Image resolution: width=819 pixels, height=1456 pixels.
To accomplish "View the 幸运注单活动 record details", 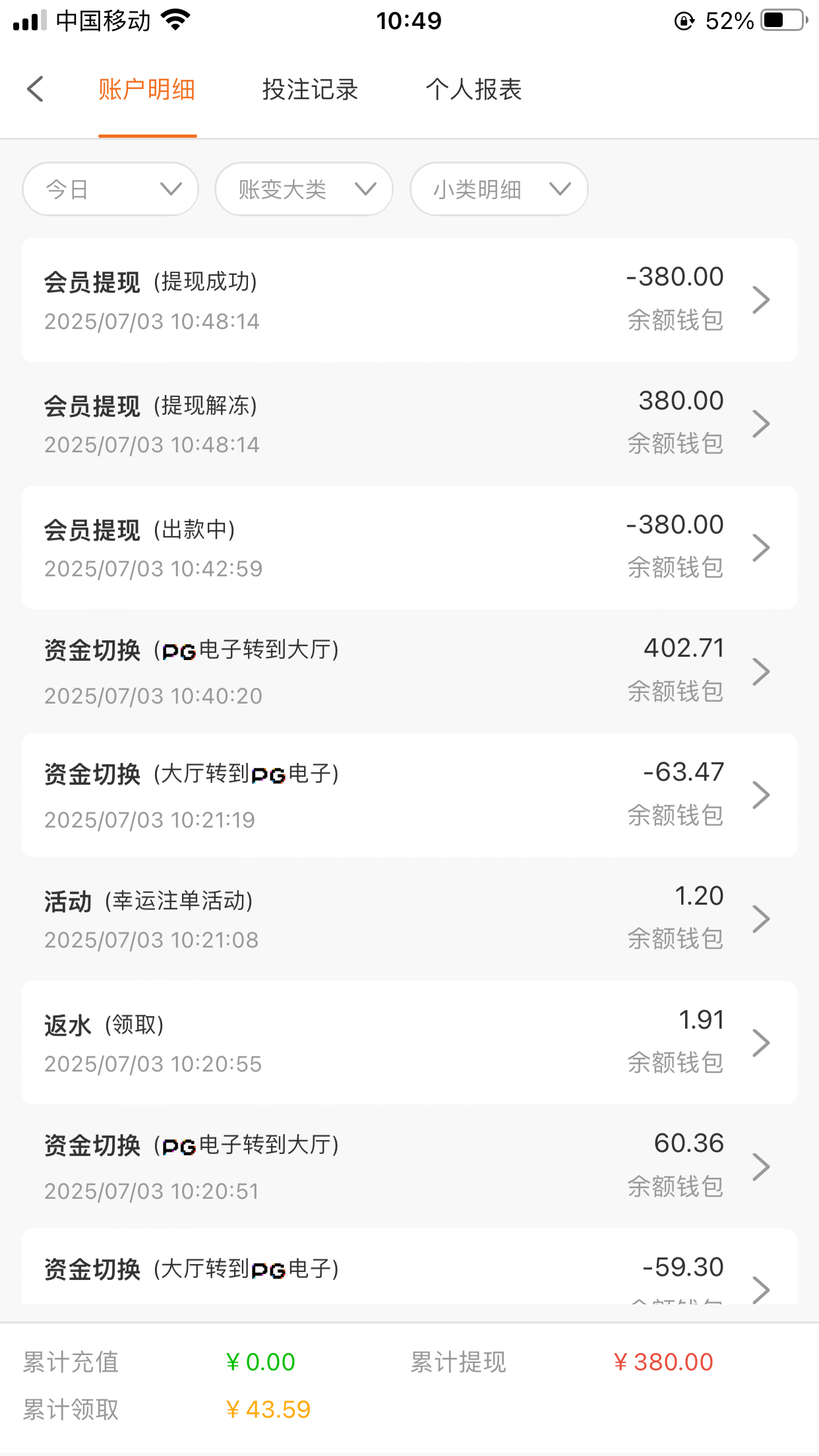I will (409, 919).
